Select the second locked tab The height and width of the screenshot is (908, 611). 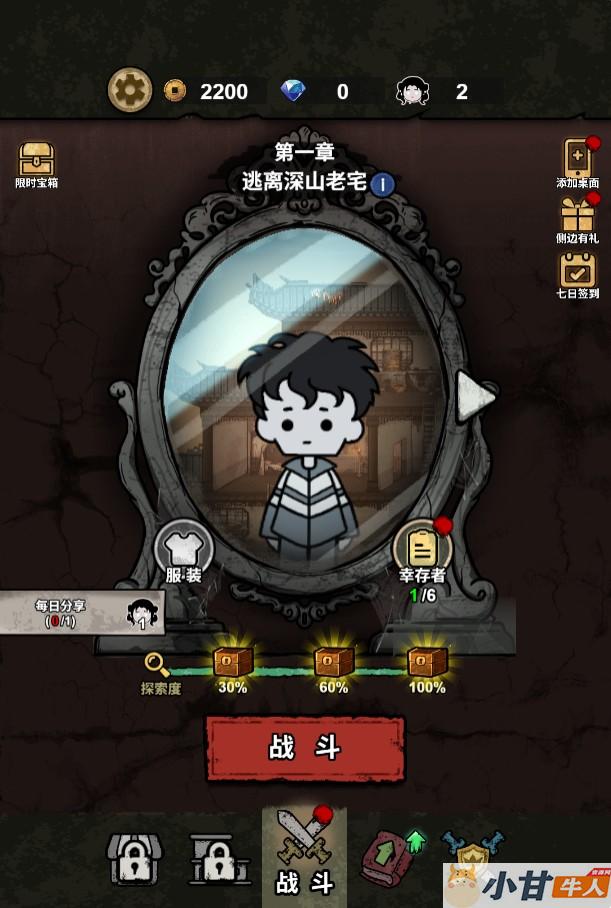[x=218, y=857]
